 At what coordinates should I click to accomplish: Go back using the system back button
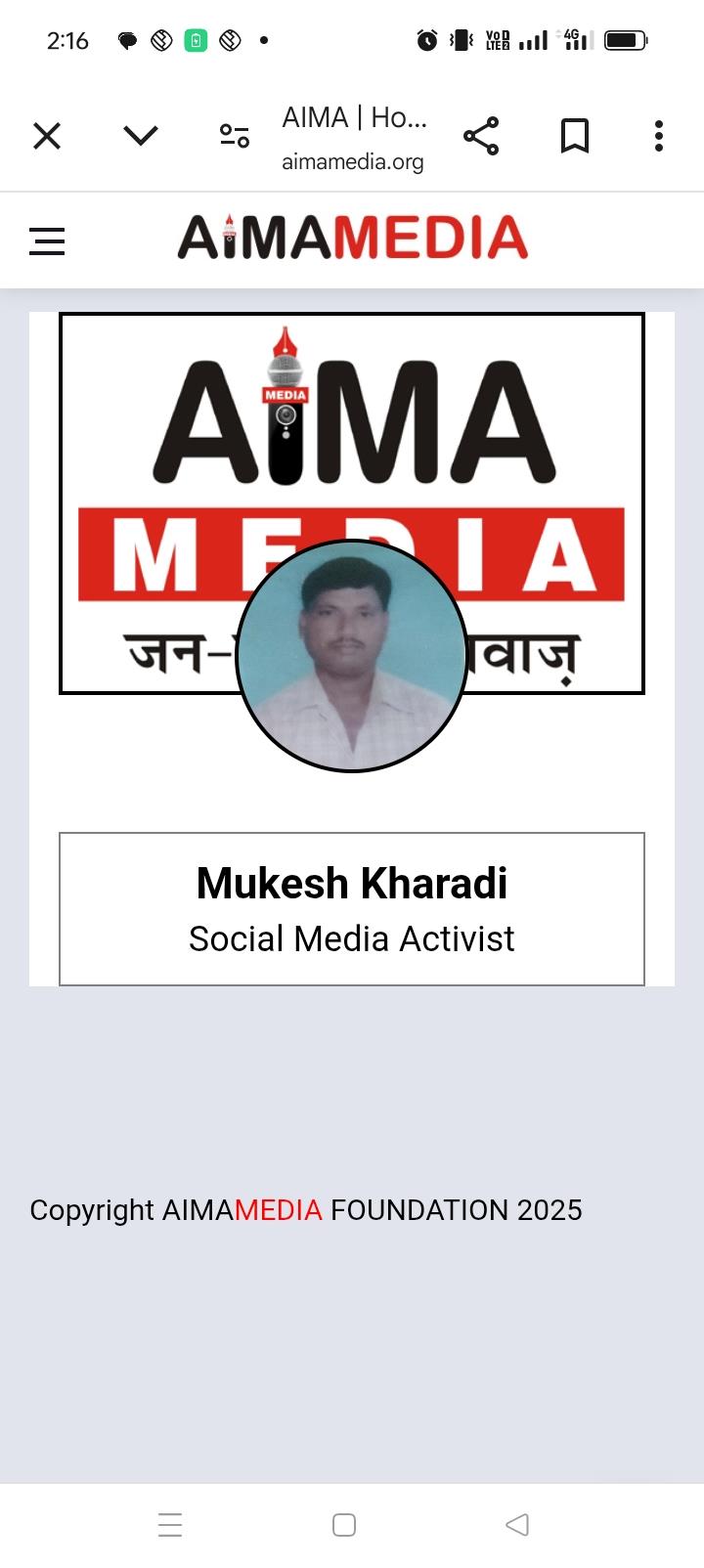[x=517, y=1524]
